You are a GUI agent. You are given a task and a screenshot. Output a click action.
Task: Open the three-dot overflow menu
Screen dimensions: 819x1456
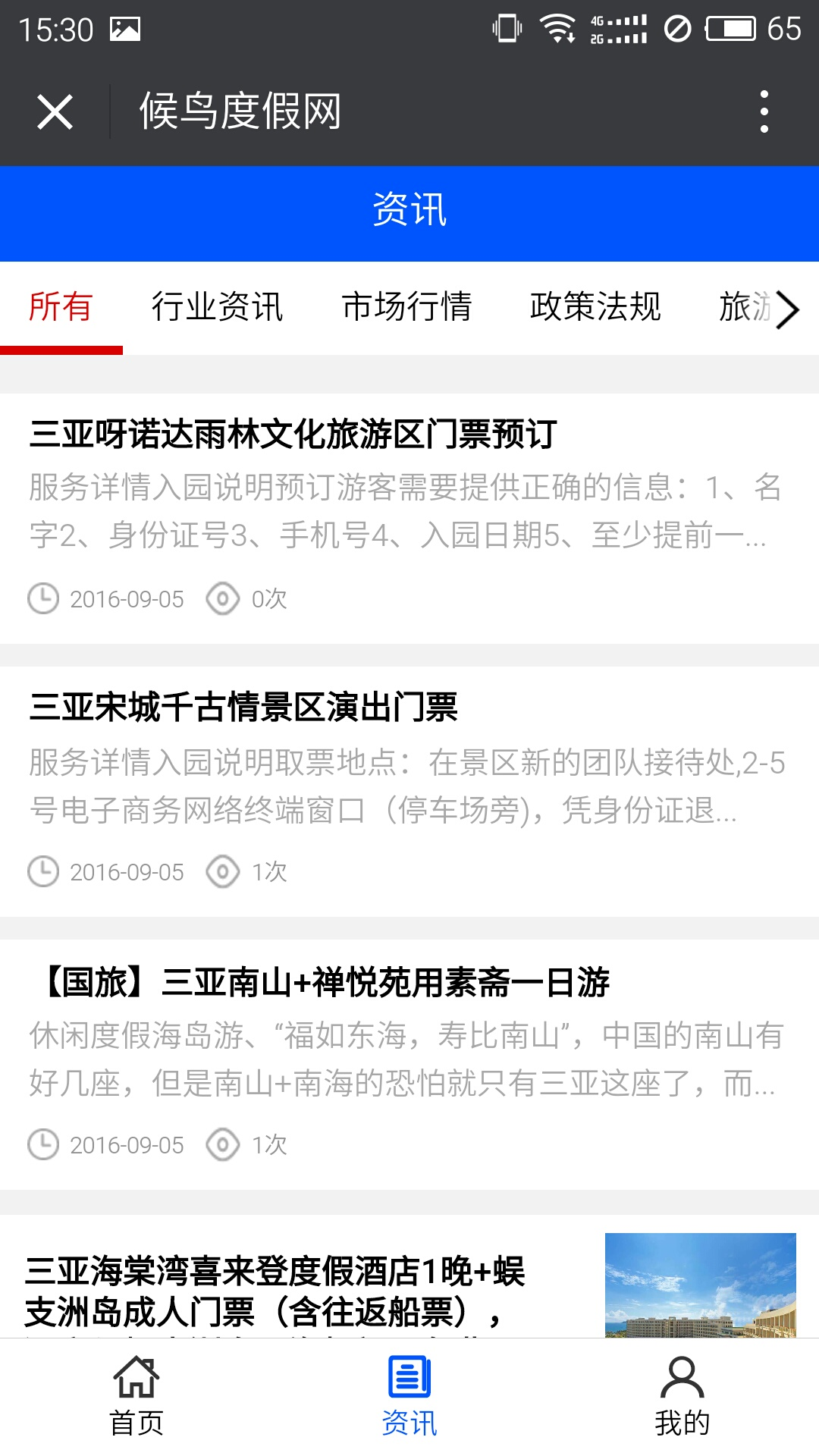pos(764,112)
